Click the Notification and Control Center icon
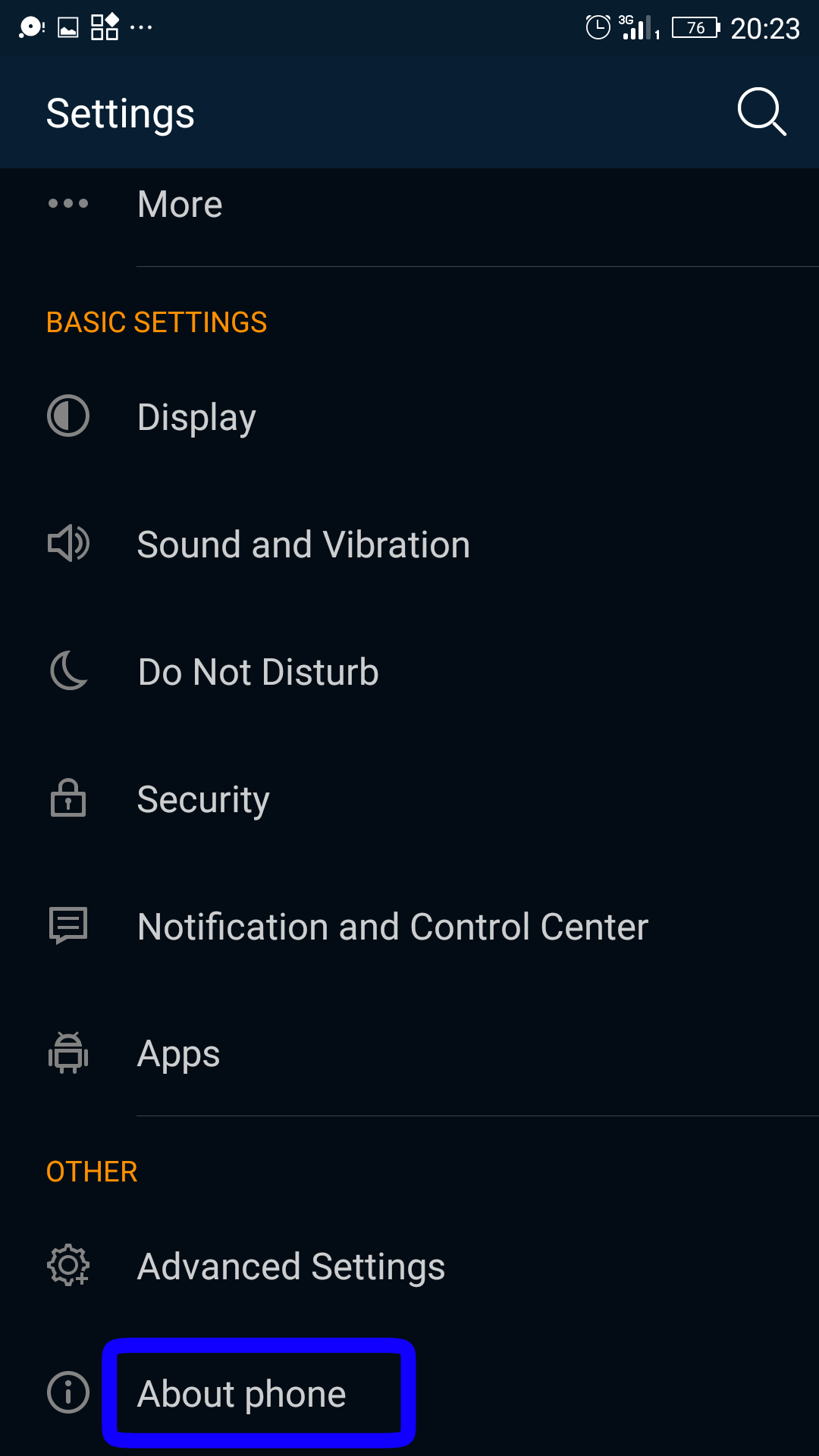 pos(67,925)
